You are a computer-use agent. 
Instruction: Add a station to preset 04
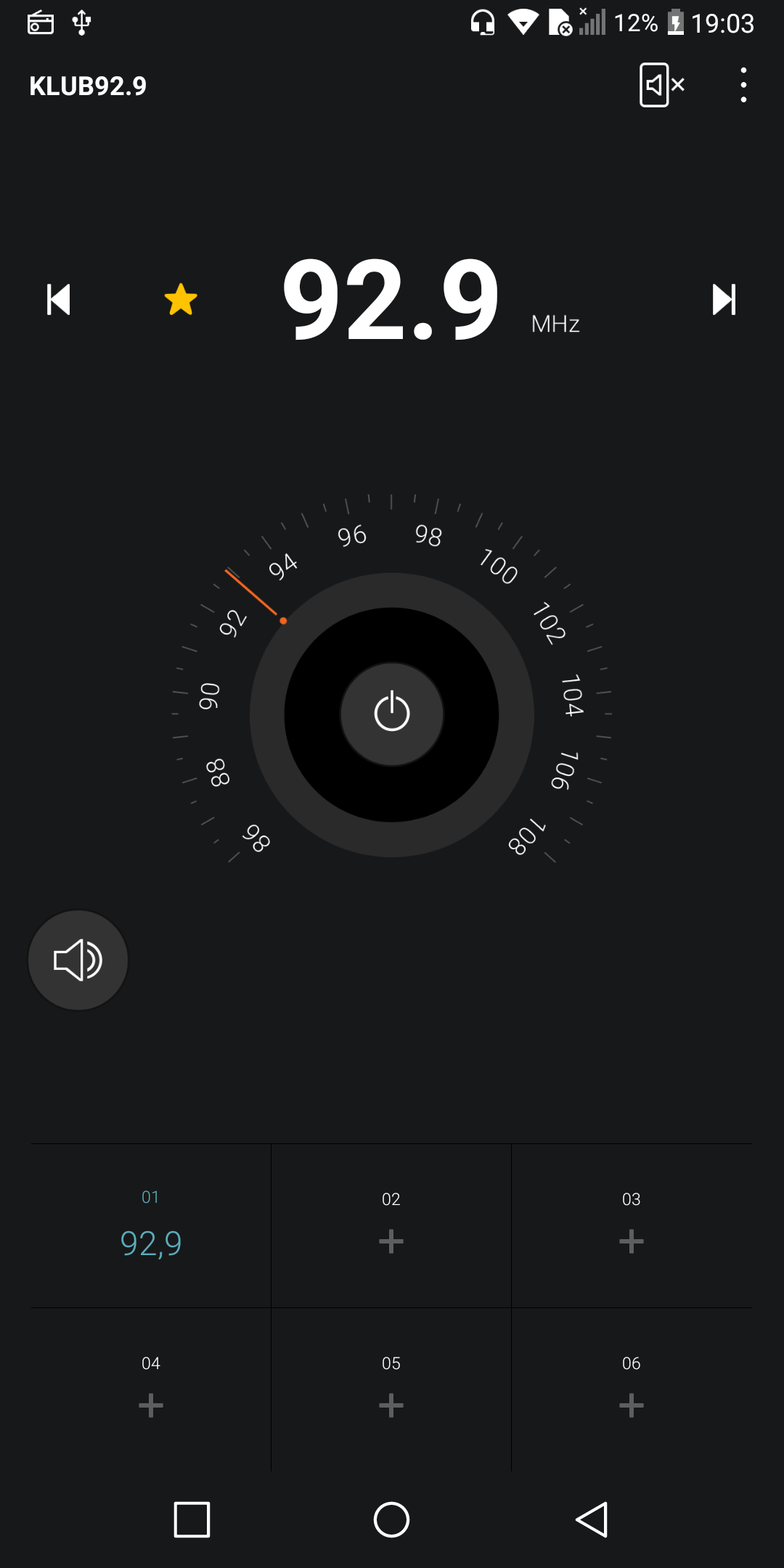[x=151, y=1390]
